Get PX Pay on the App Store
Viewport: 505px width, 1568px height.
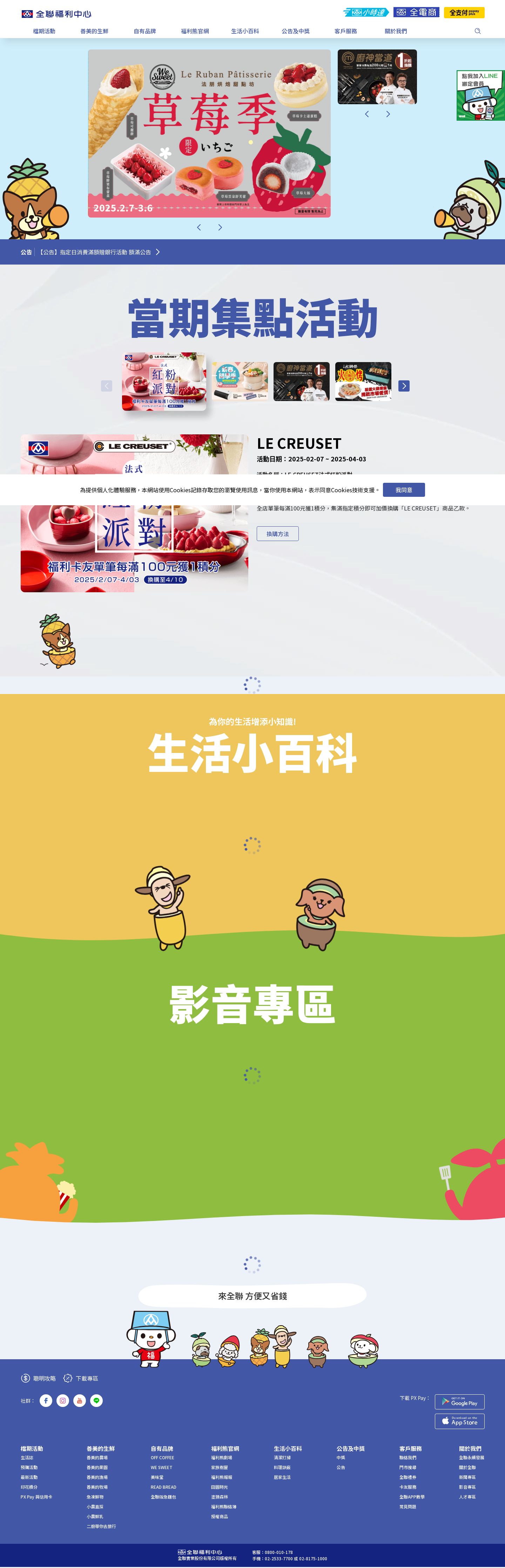point(459,1421)
